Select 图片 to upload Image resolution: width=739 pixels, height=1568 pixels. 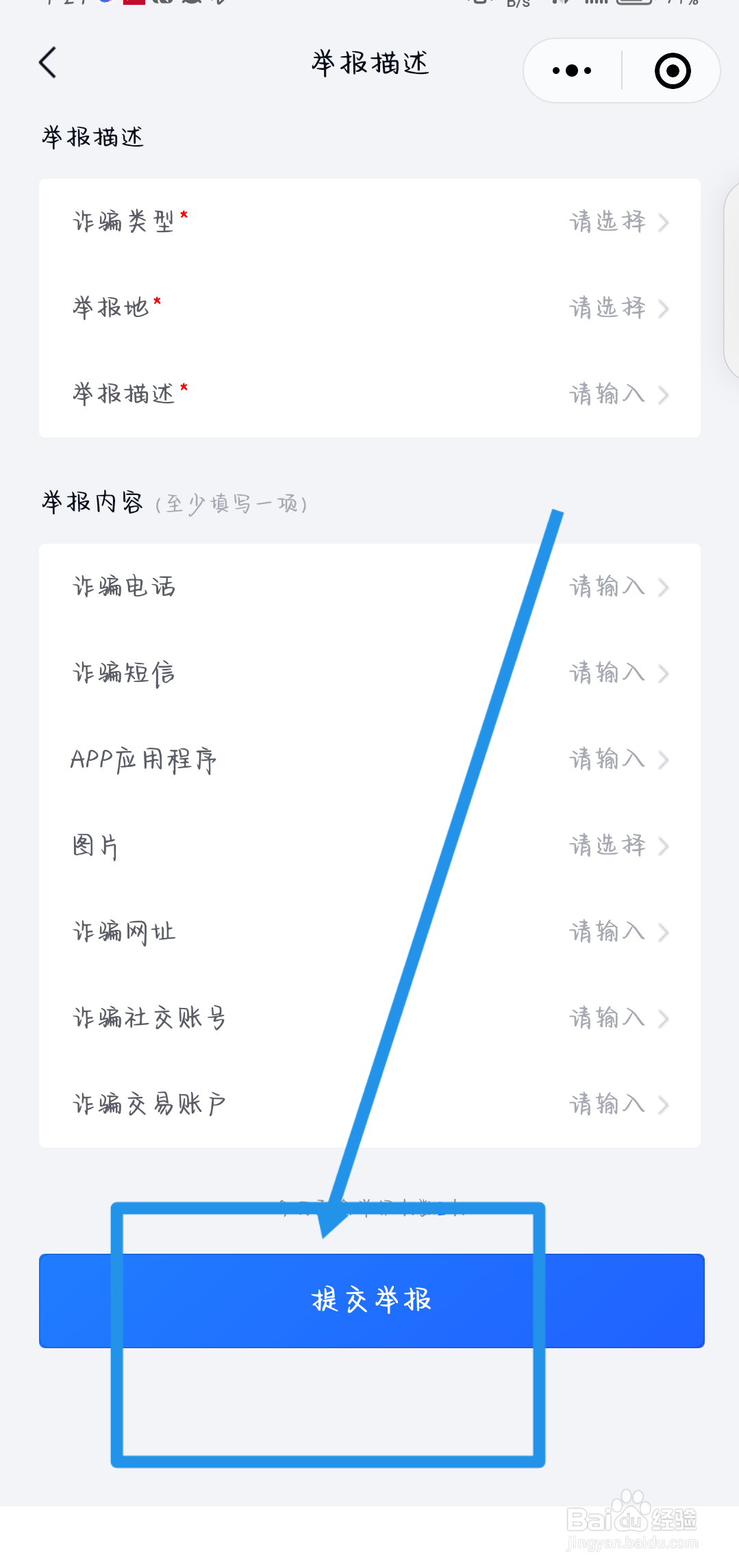pyautogui.click(x=370, y=846)
